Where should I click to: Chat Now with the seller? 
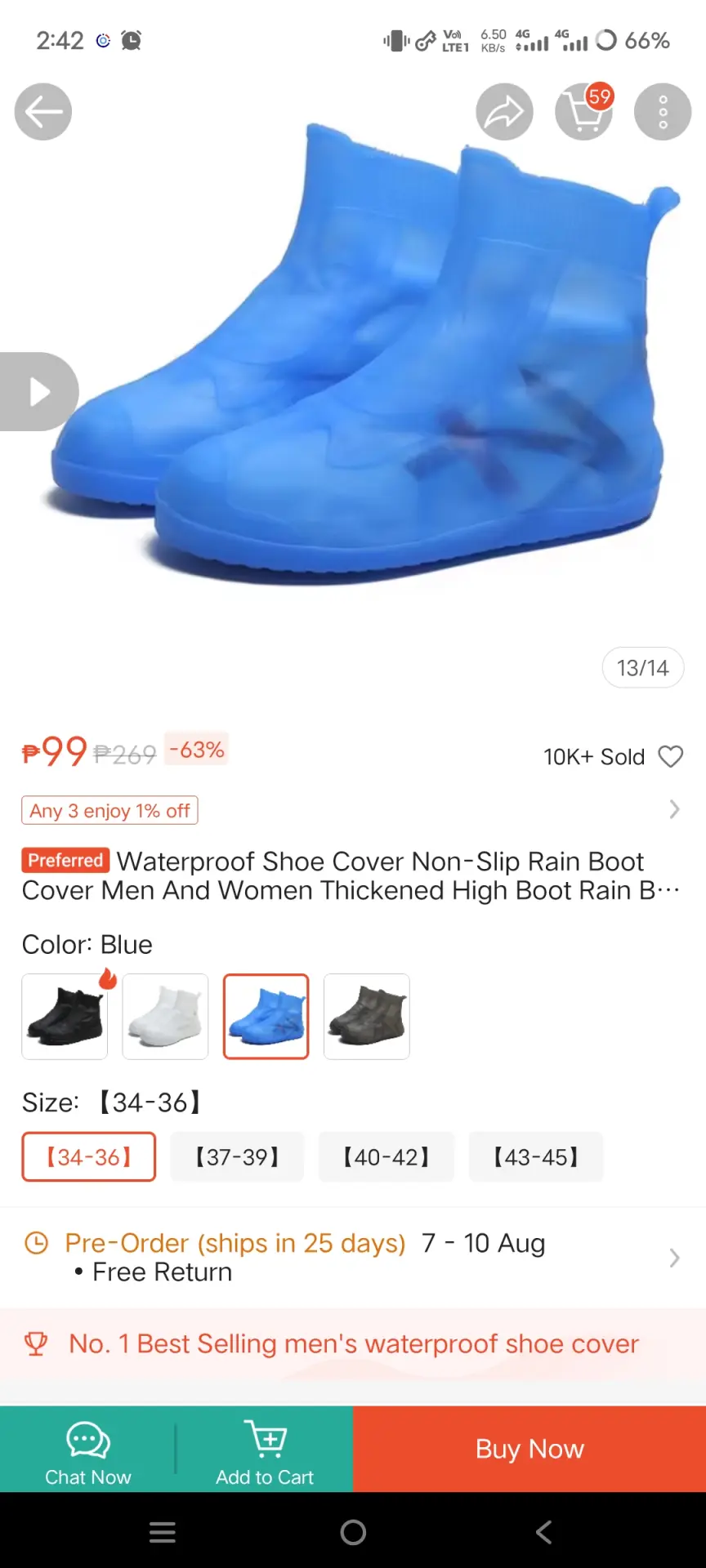pyautogui.click(x=88, y=1449)
